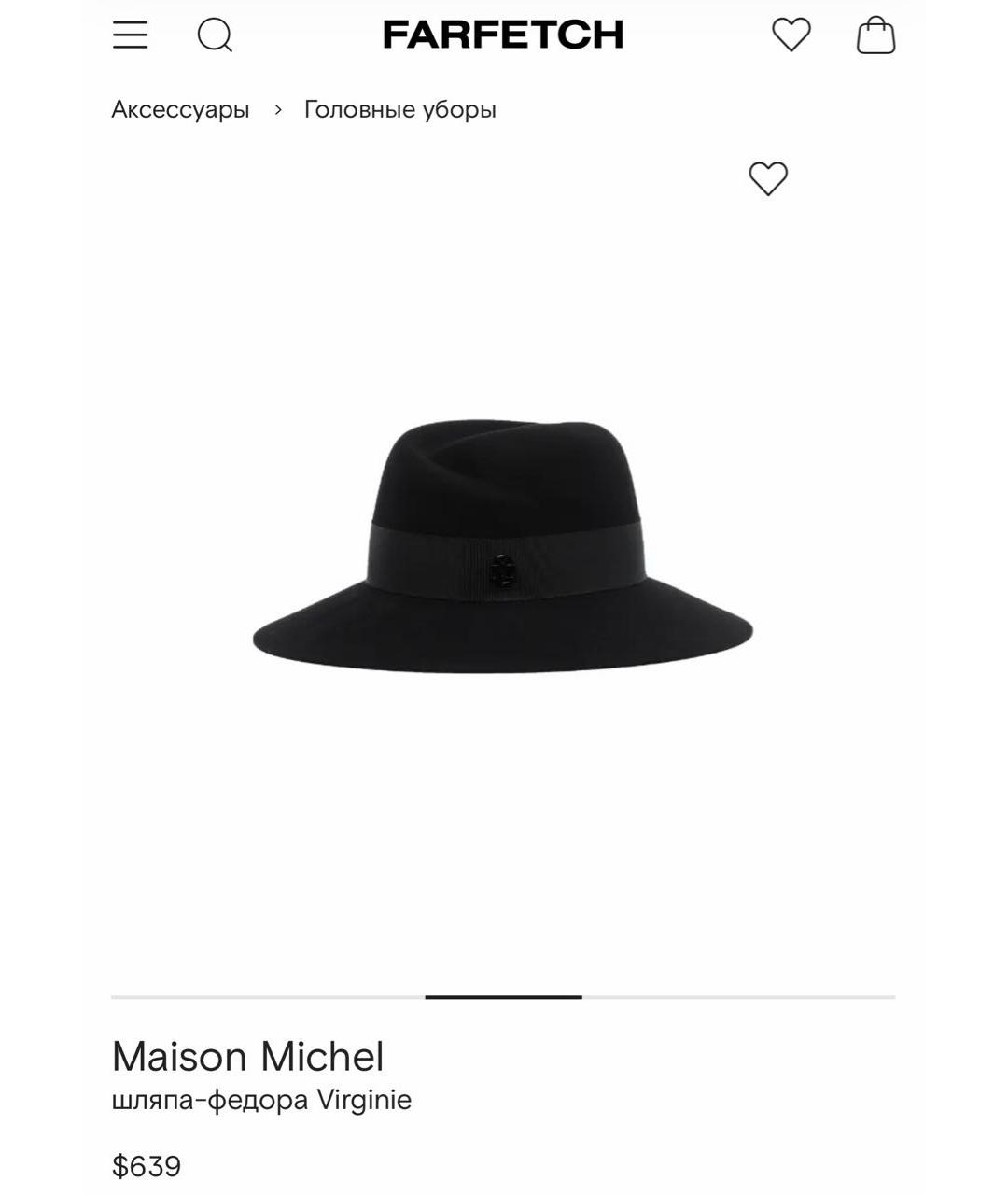The width and height of the screenshot is (1008, 1195).
Task: Open the hamburger navigation menu
Action: tap(132, 35)
